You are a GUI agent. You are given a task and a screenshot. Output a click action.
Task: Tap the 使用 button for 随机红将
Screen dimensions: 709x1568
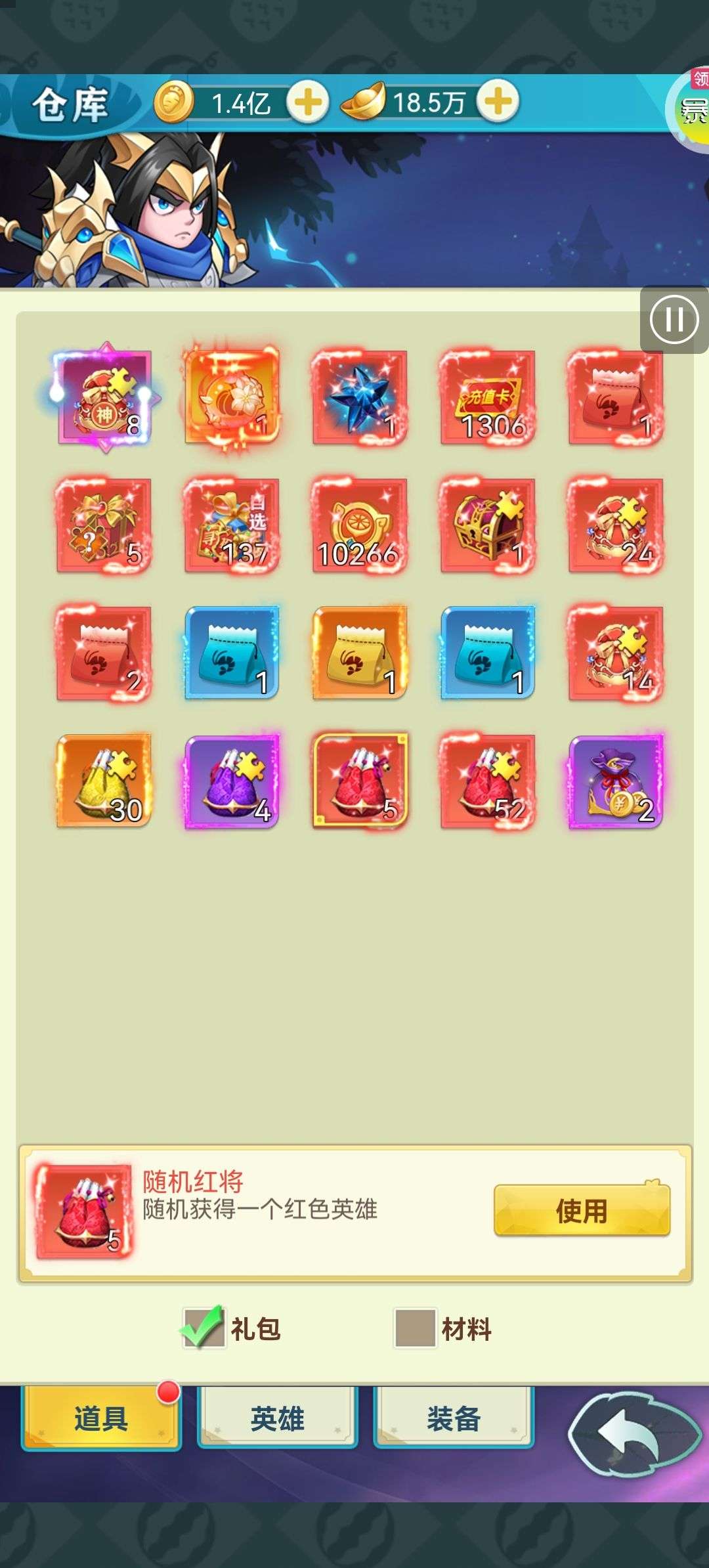pyautogui.click(x=582, y=1211)
